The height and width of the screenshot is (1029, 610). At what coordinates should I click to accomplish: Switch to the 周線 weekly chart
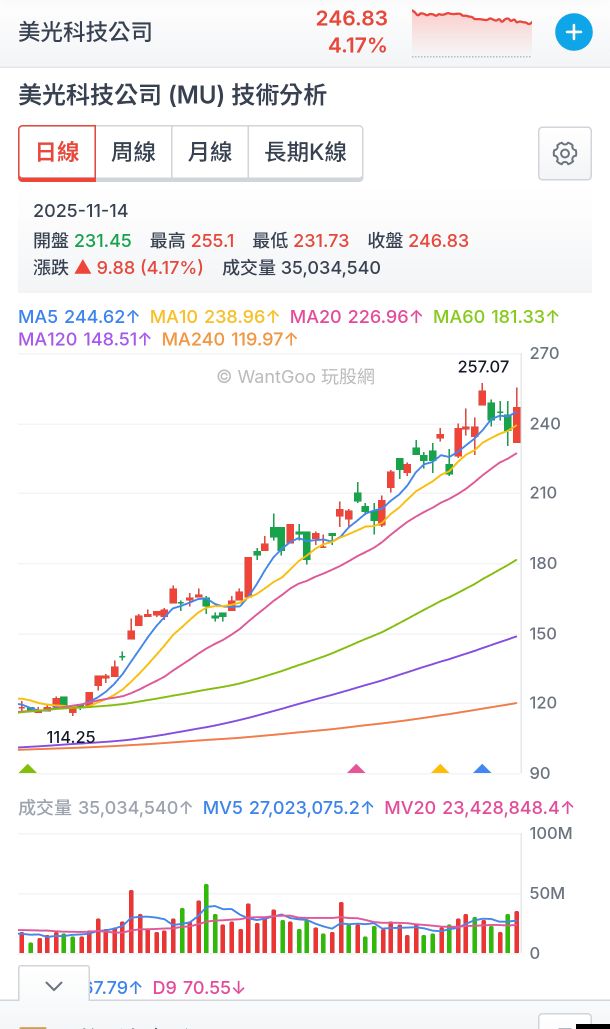point(133,153)
